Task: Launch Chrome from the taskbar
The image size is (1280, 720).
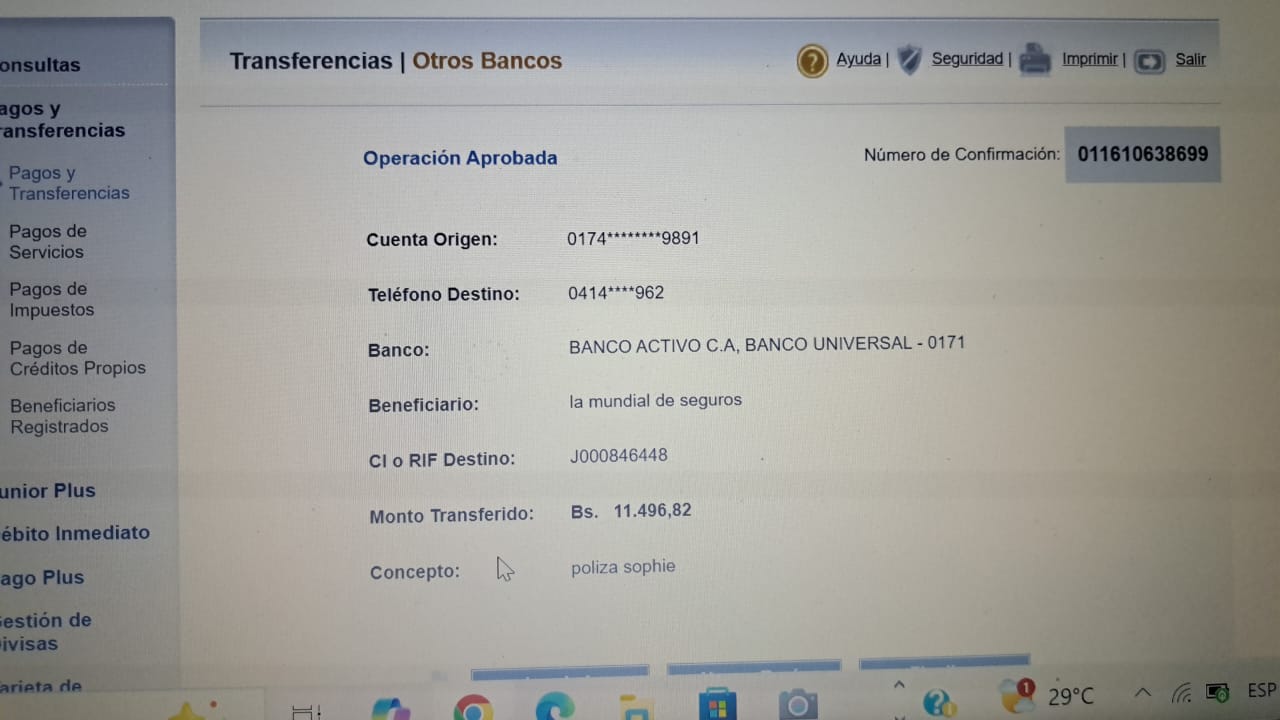Action: click(473, 708)
